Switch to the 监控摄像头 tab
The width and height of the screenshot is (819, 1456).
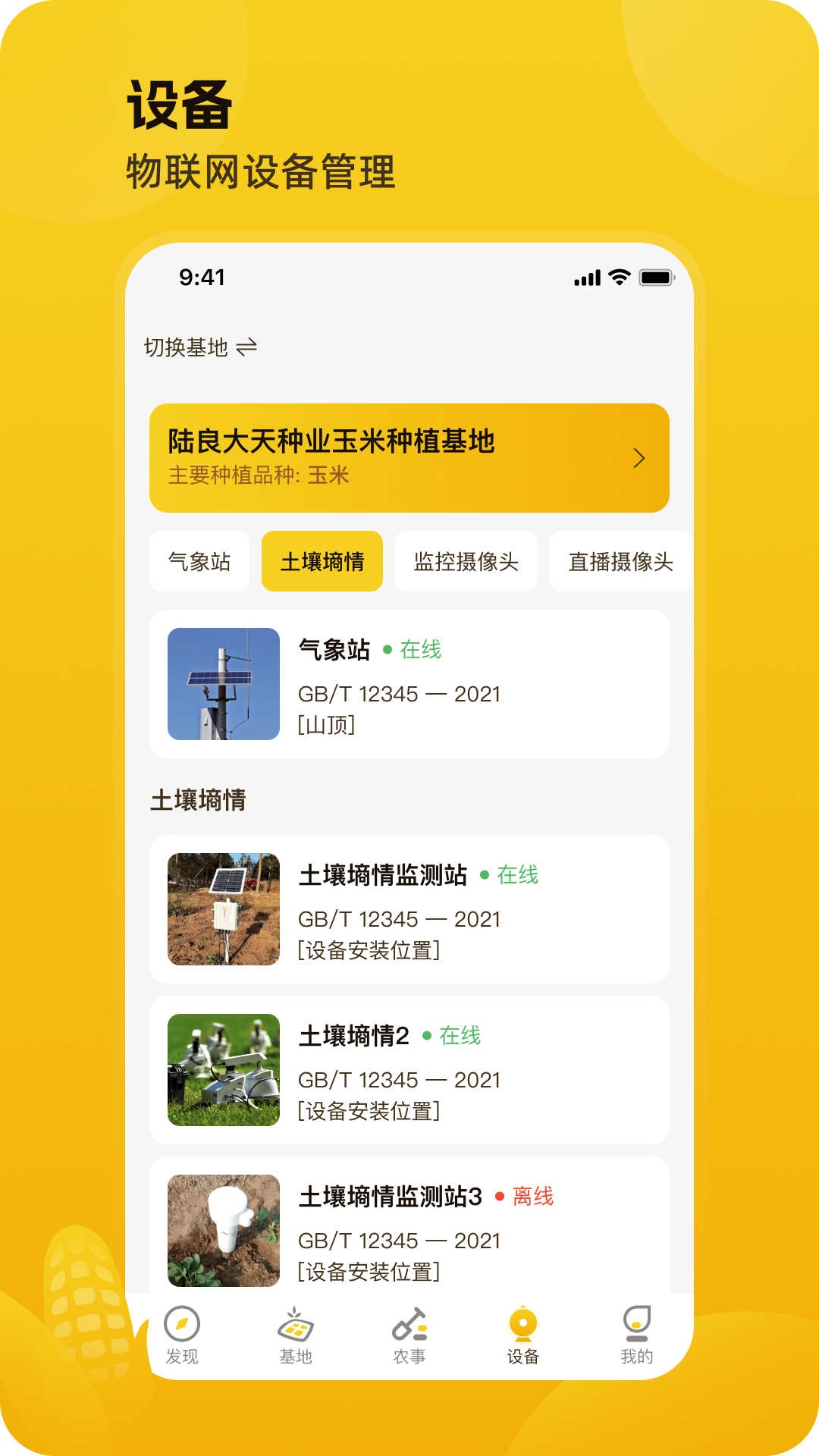[x=466, y=560]
